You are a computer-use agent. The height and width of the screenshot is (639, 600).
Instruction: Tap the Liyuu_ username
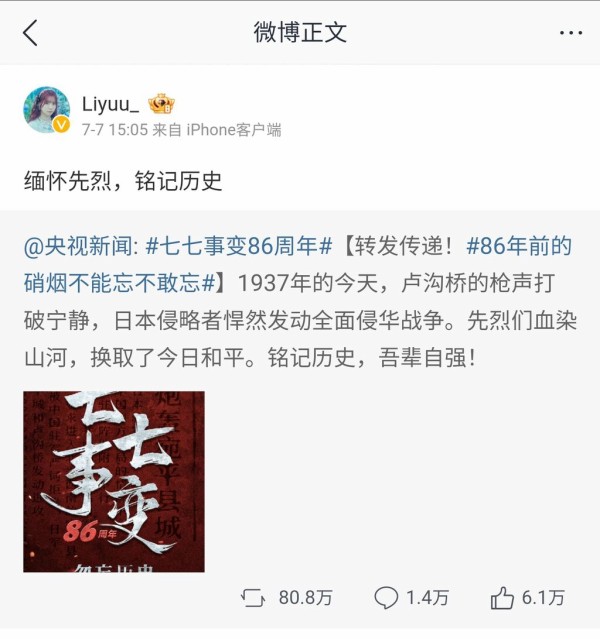111,103
